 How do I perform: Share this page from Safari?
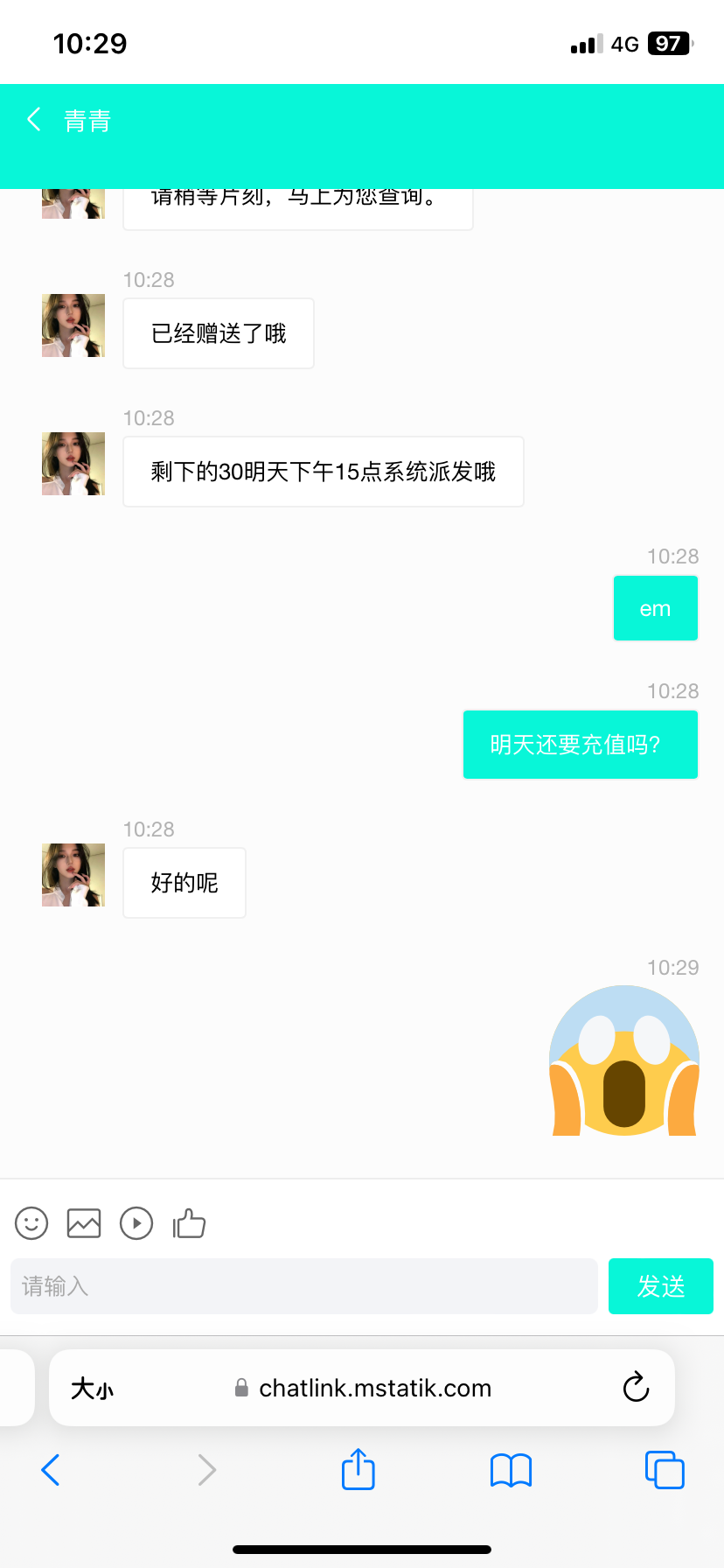point(358,1469)
